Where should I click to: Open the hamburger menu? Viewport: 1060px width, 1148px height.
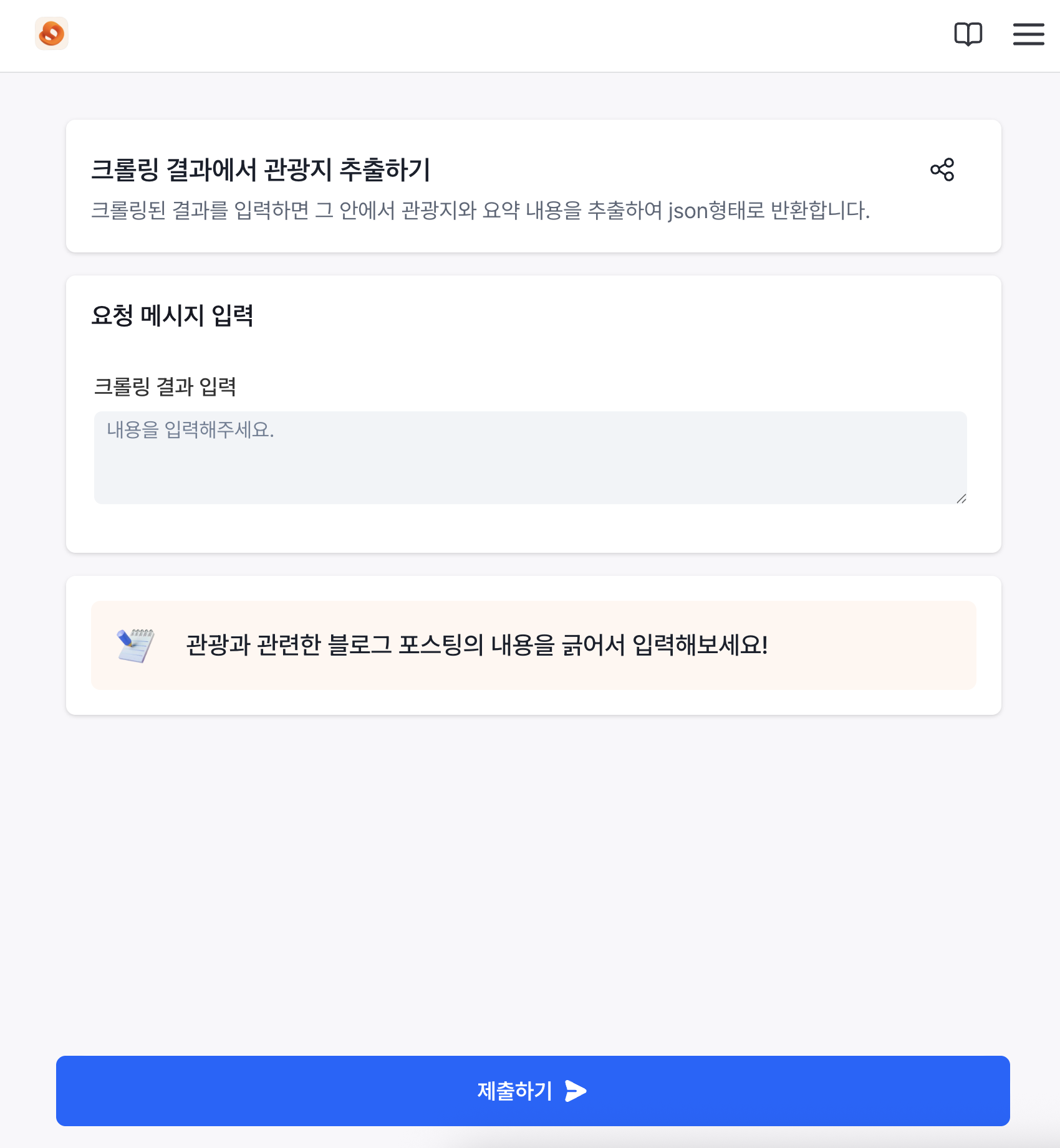(x=1028, y=34)
